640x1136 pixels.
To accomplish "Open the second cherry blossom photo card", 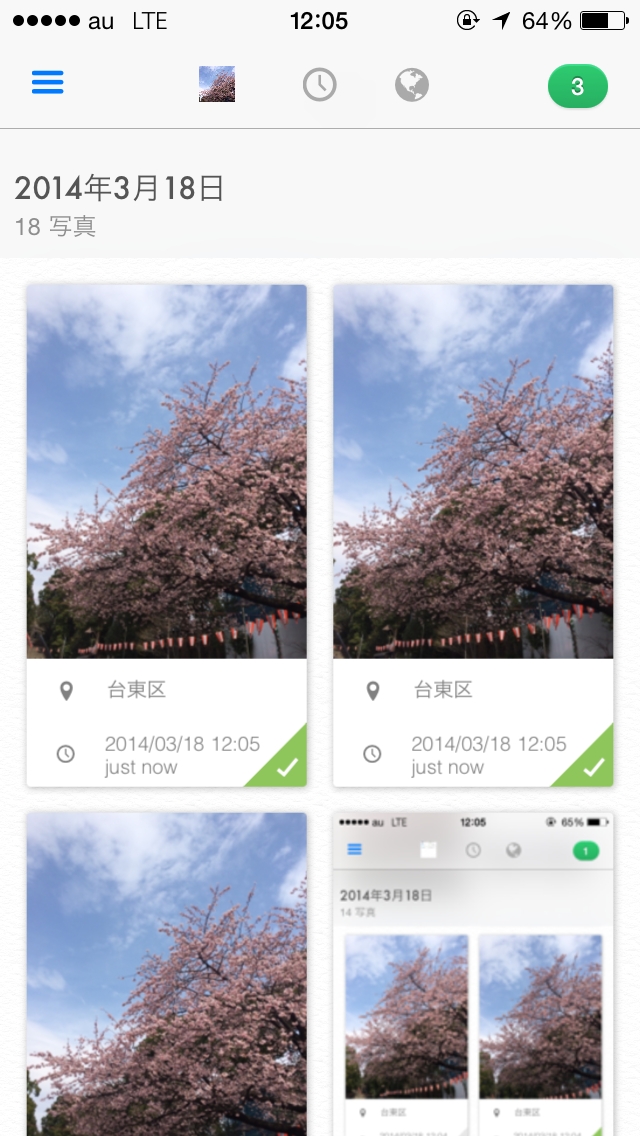I will coord(472,472).
